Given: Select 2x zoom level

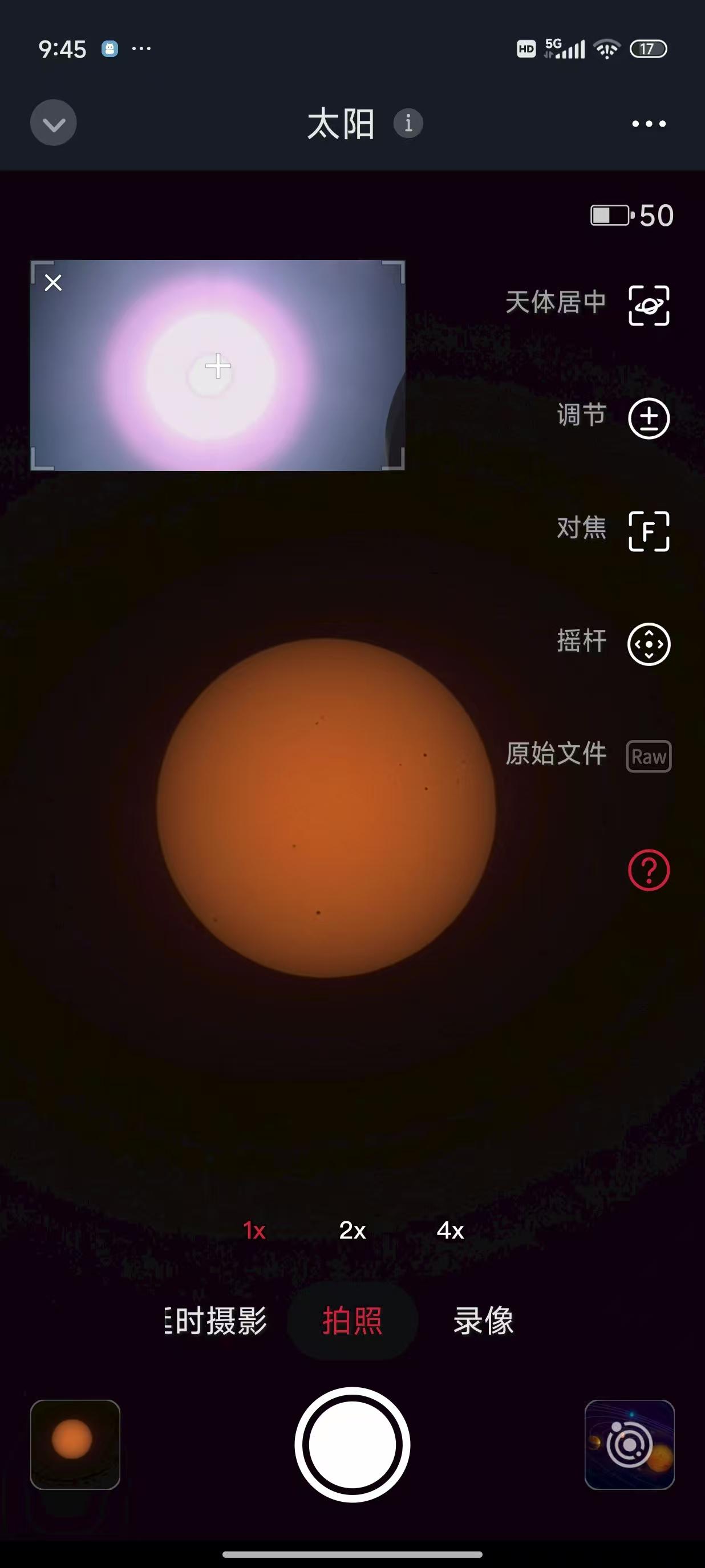Looking at the screenshot, I should click(352, 1232).
